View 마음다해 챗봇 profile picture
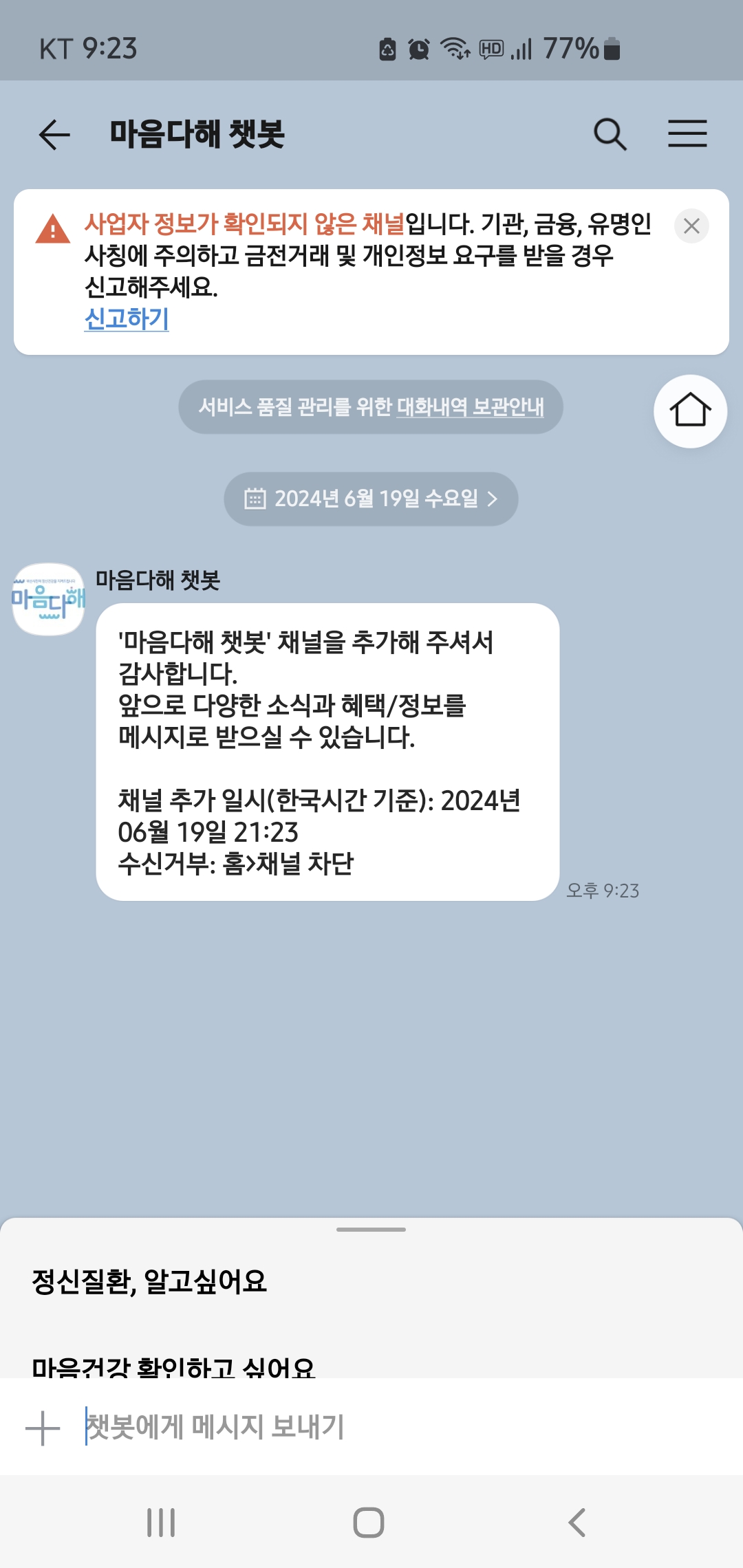 [x=48, y=599]
